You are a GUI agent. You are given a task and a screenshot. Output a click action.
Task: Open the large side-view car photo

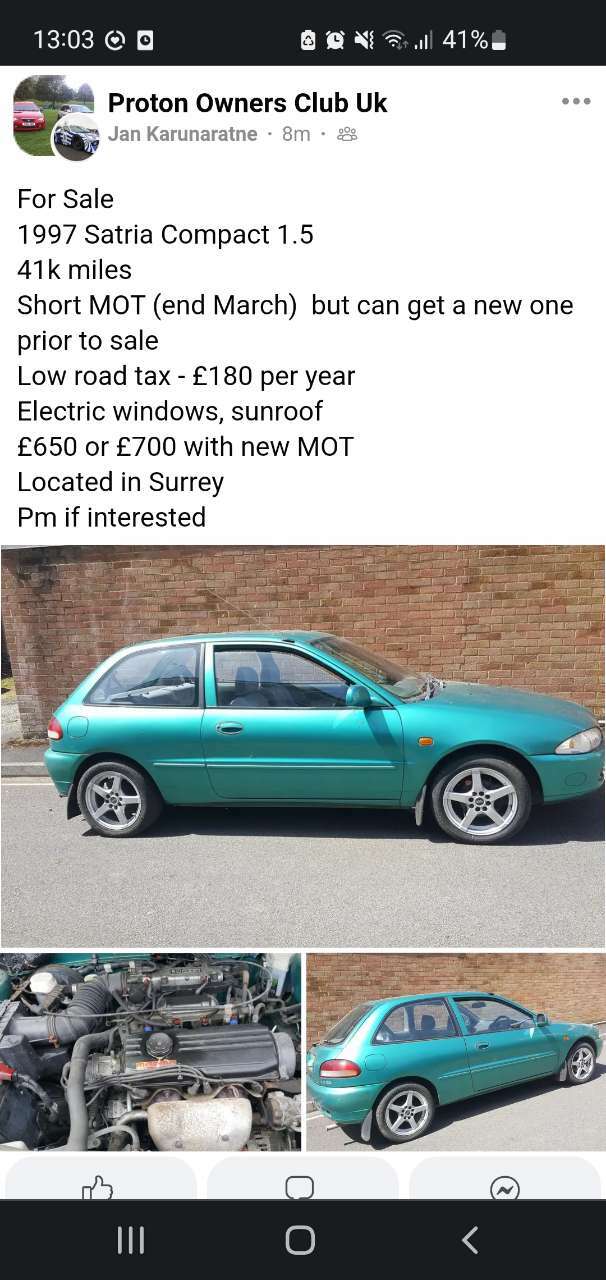pyautogui.click(x=303, y=746)
